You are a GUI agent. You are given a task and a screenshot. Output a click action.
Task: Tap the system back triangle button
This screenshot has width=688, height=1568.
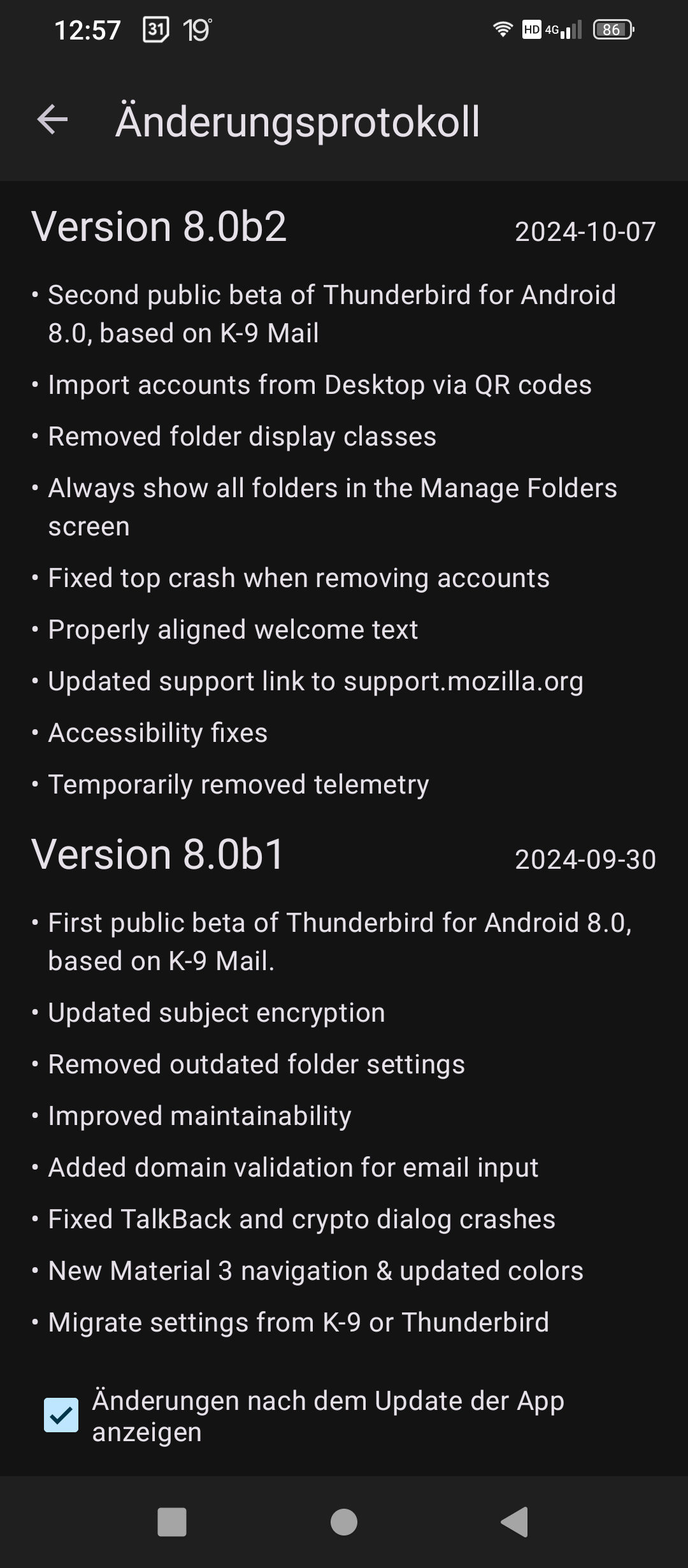click(515, 1522)
